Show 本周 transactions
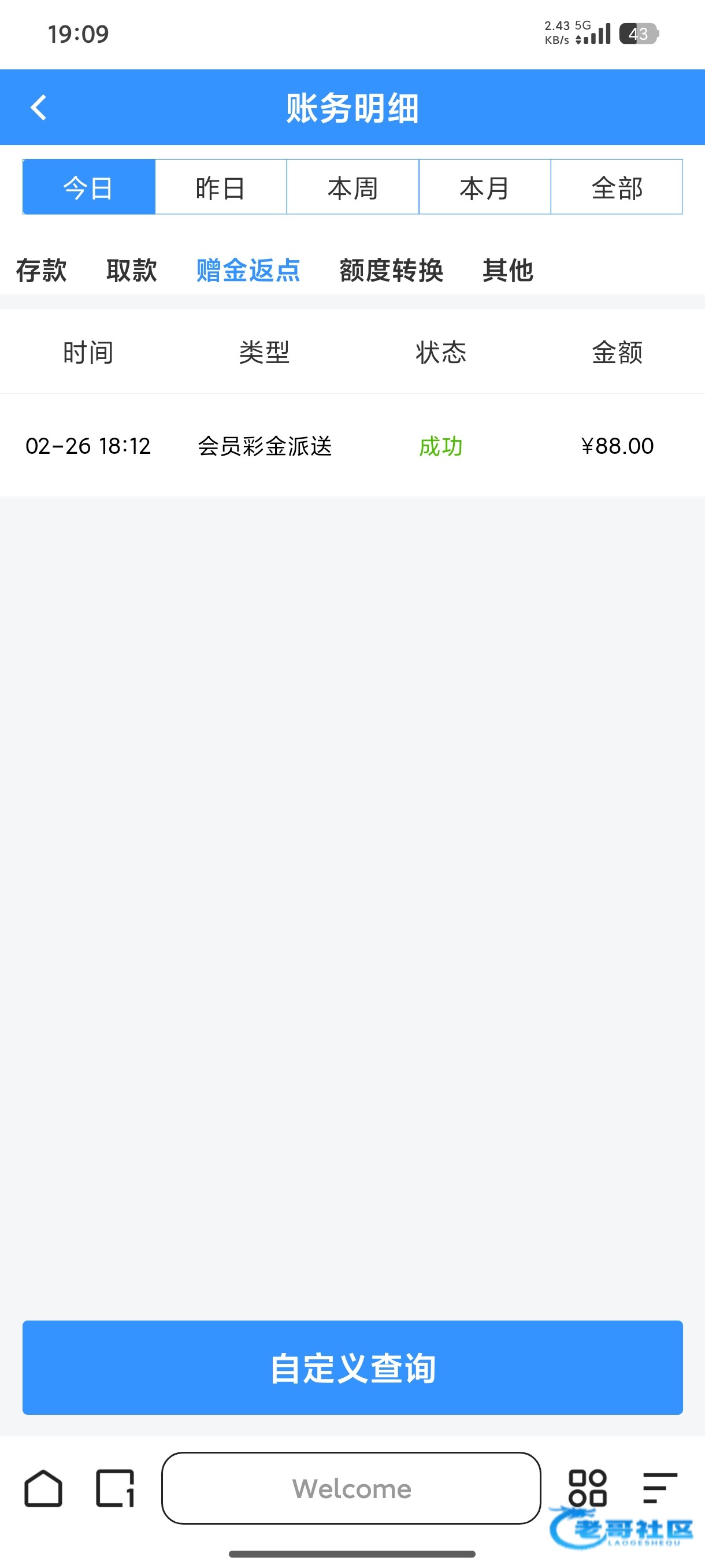 pyautogui.click(x=353, y=187)
